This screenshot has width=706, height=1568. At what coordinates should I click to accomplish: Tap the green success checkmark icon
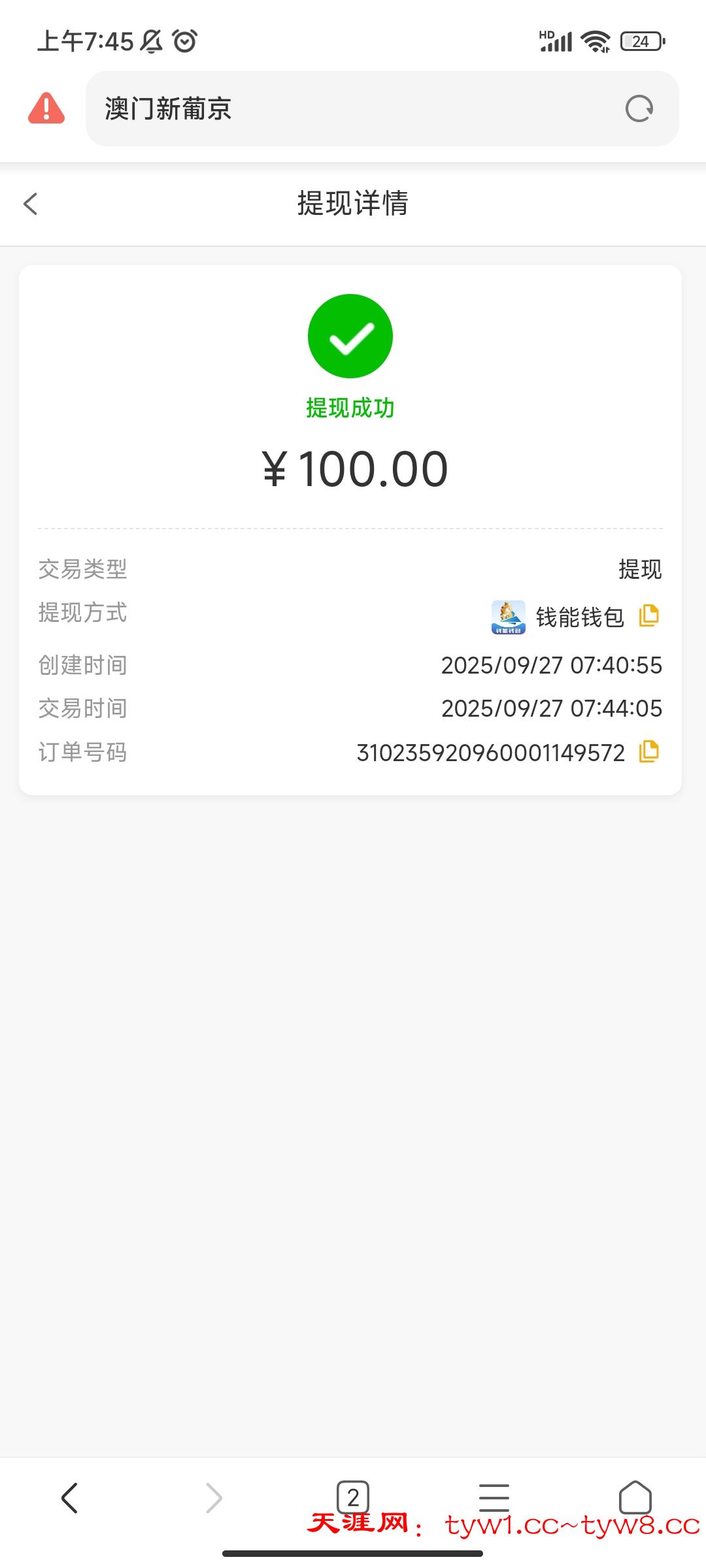pyautogui.click(x=350, y=335)
